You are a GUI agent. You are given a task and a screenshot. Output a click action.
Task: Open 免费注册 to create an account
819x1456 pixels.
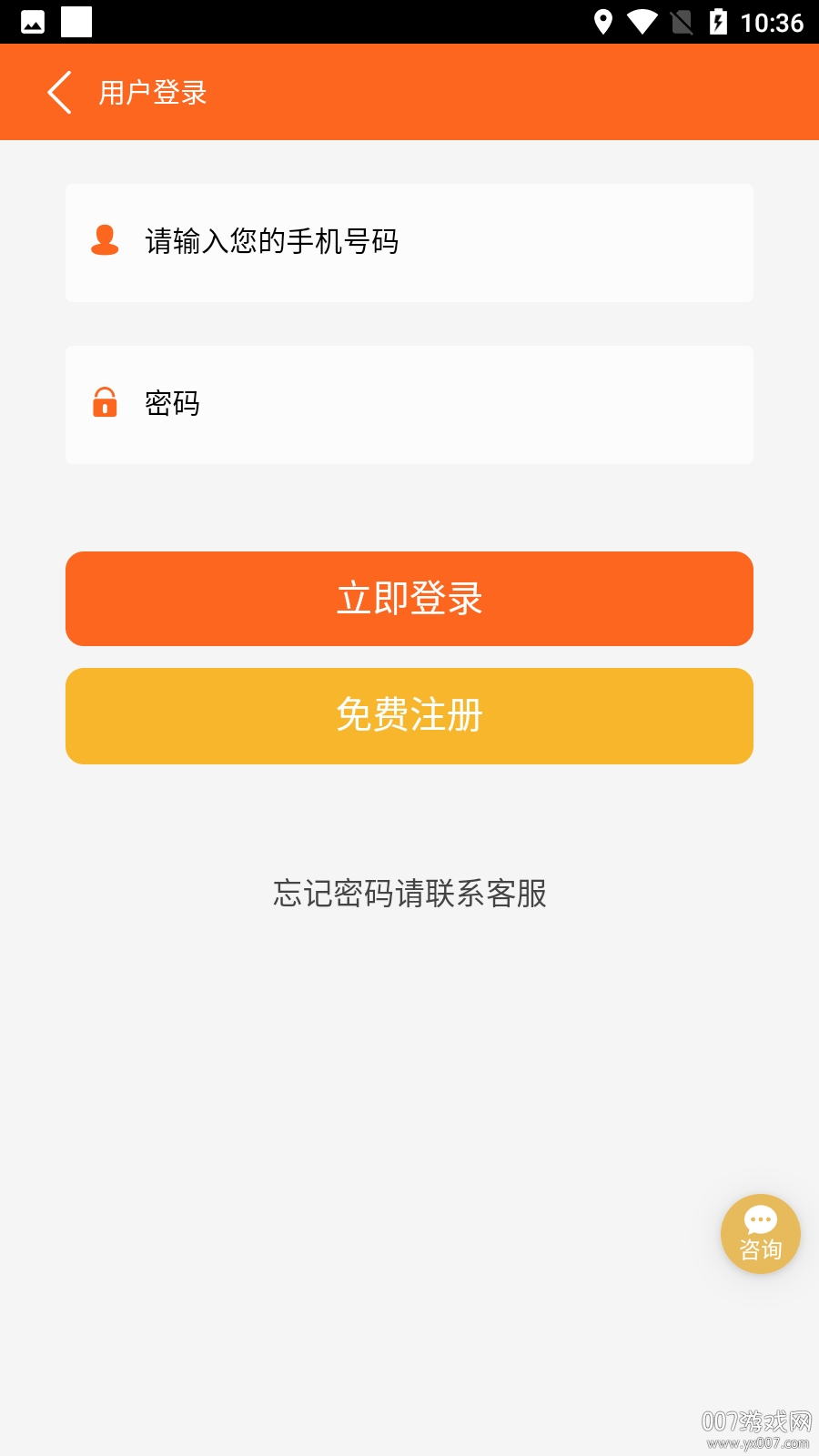(x=409, y=716)
